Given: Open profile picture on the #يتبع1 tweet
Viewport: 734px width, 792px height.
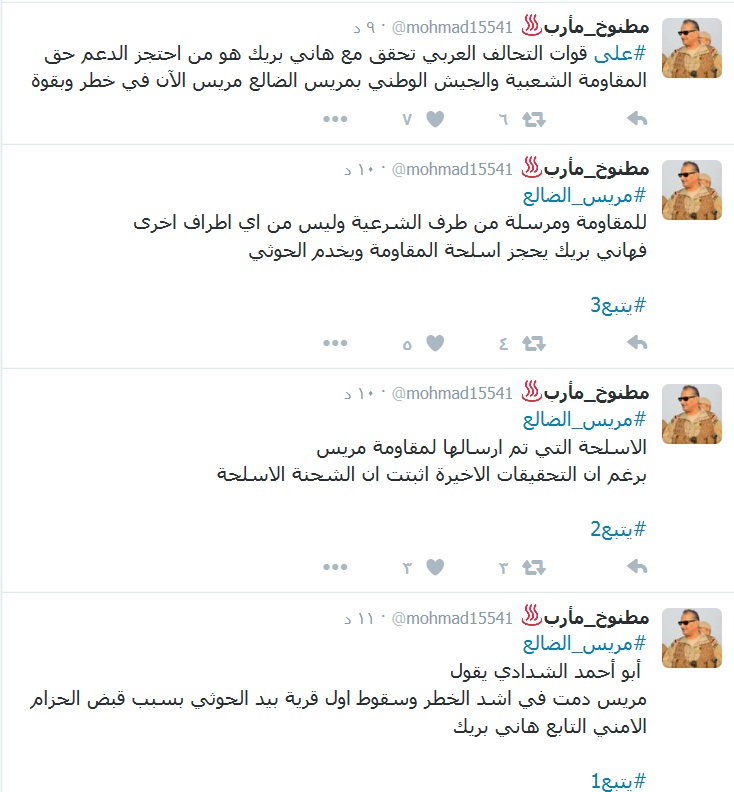Looking at the screenshot, I should pyautogui.click(x=692, y=638).
